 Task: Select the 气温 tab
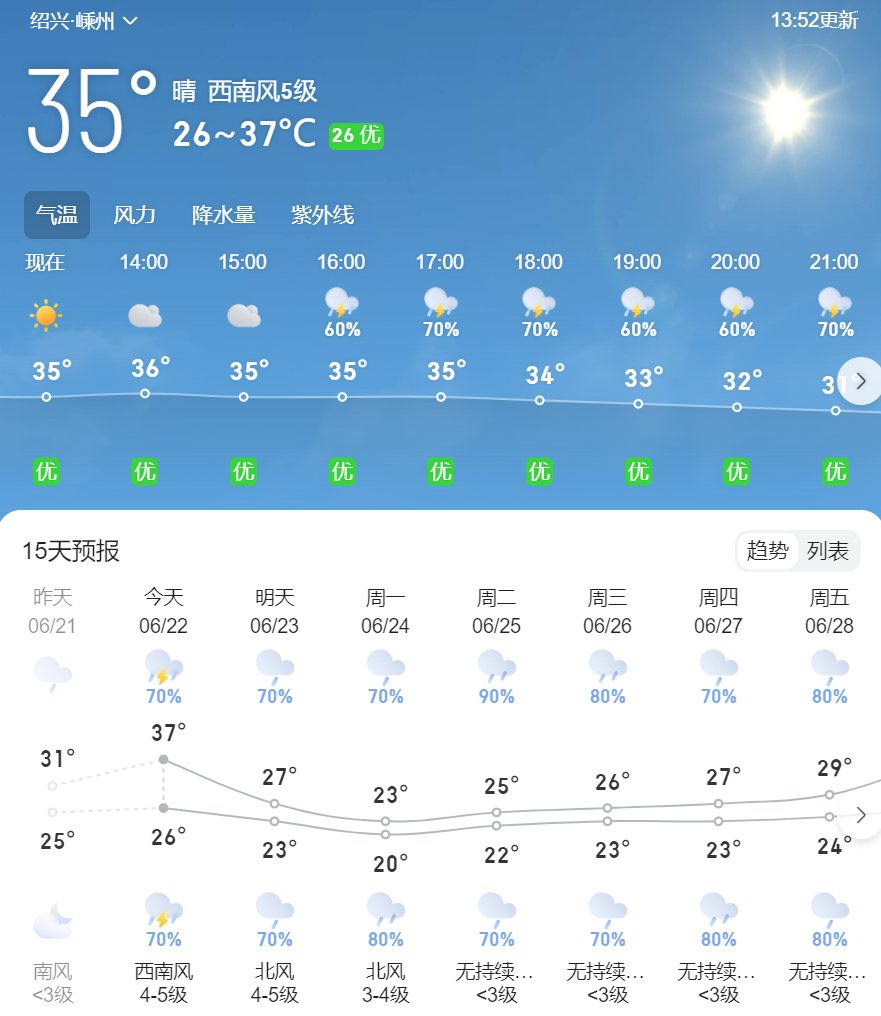coord(57,215)
